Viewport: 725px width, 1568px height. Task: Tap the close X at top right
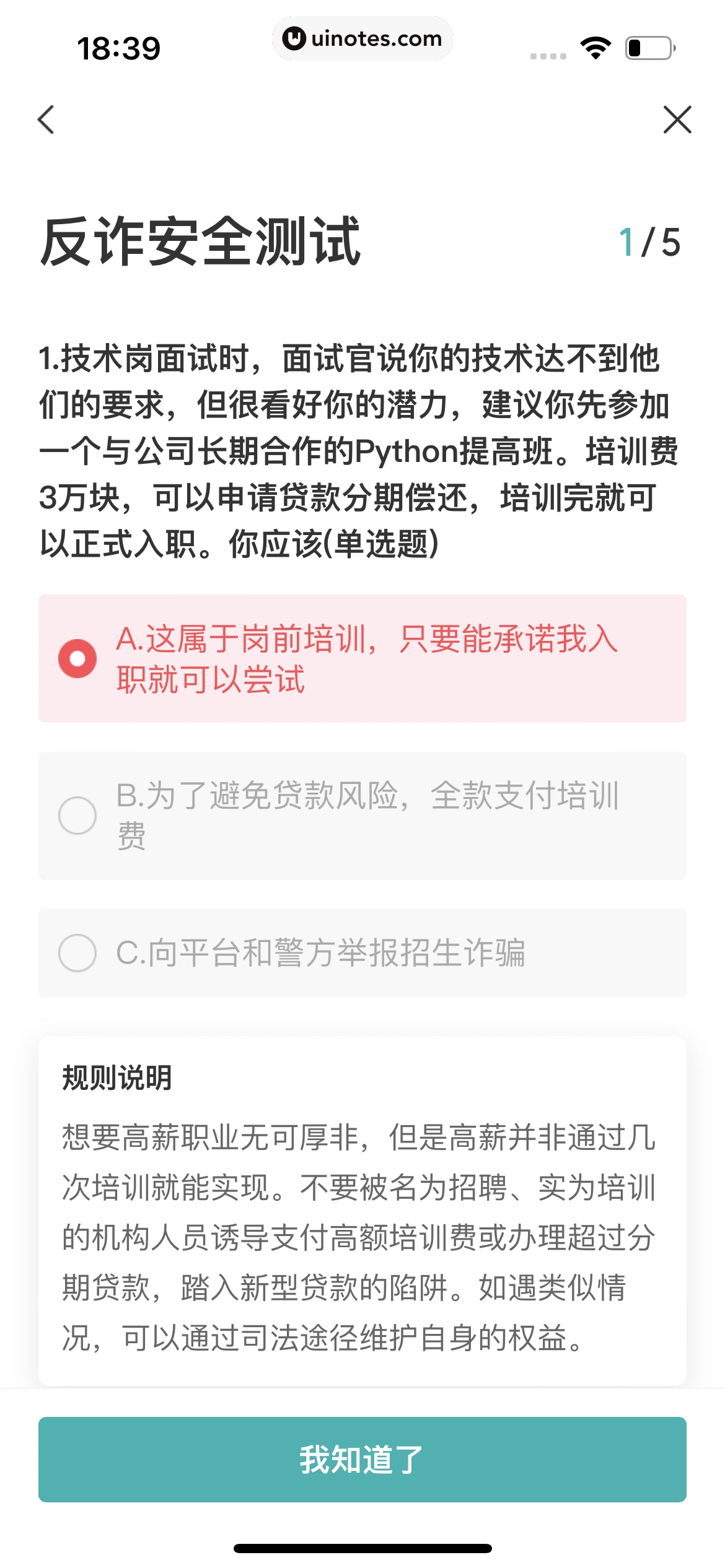click(678, 120)
